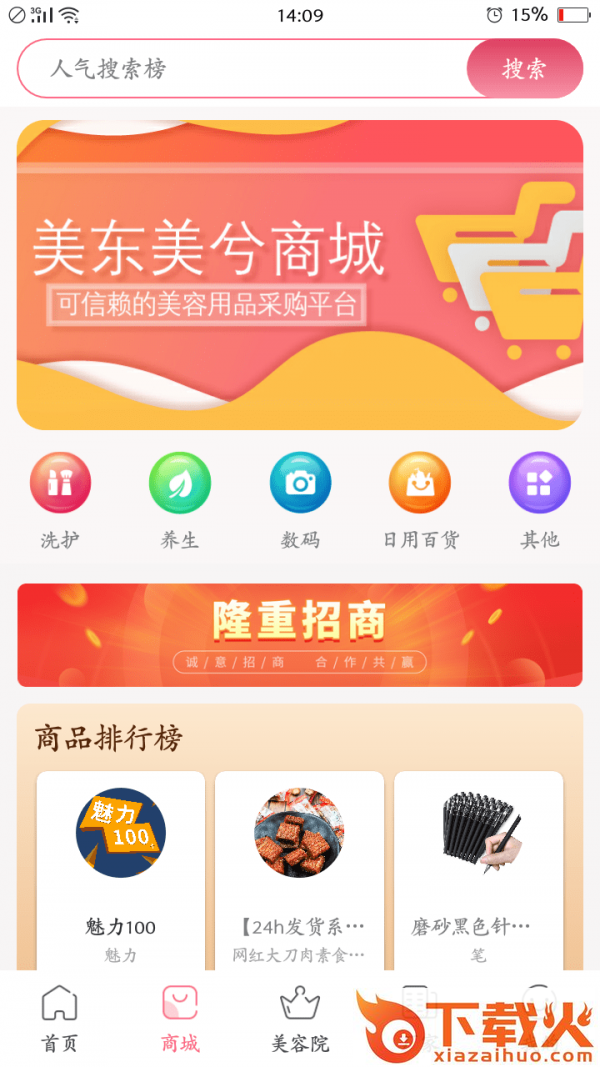Tap the 搜索 button

click(524, 69)
